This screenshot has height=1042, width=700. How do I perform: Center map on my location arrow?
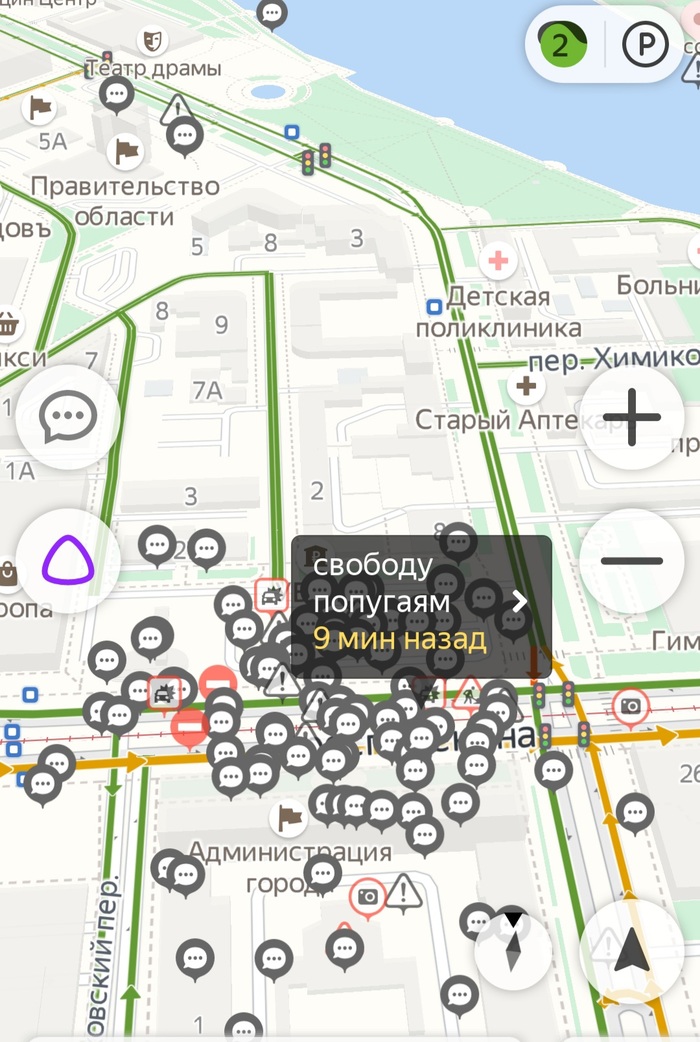pyautogui.click(x=631, y=950)
